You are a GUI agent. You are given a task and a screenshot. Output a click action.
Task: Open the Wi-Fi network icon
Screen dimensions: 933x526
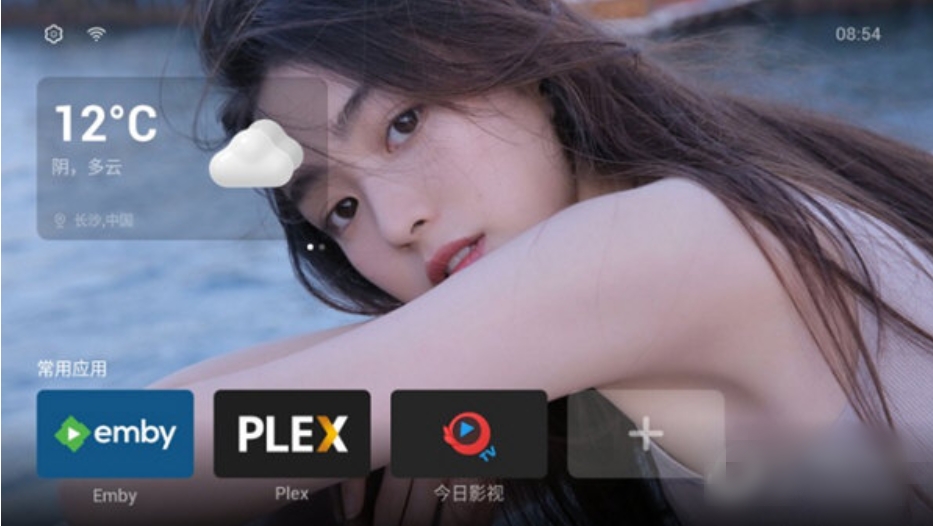(96, 34)
